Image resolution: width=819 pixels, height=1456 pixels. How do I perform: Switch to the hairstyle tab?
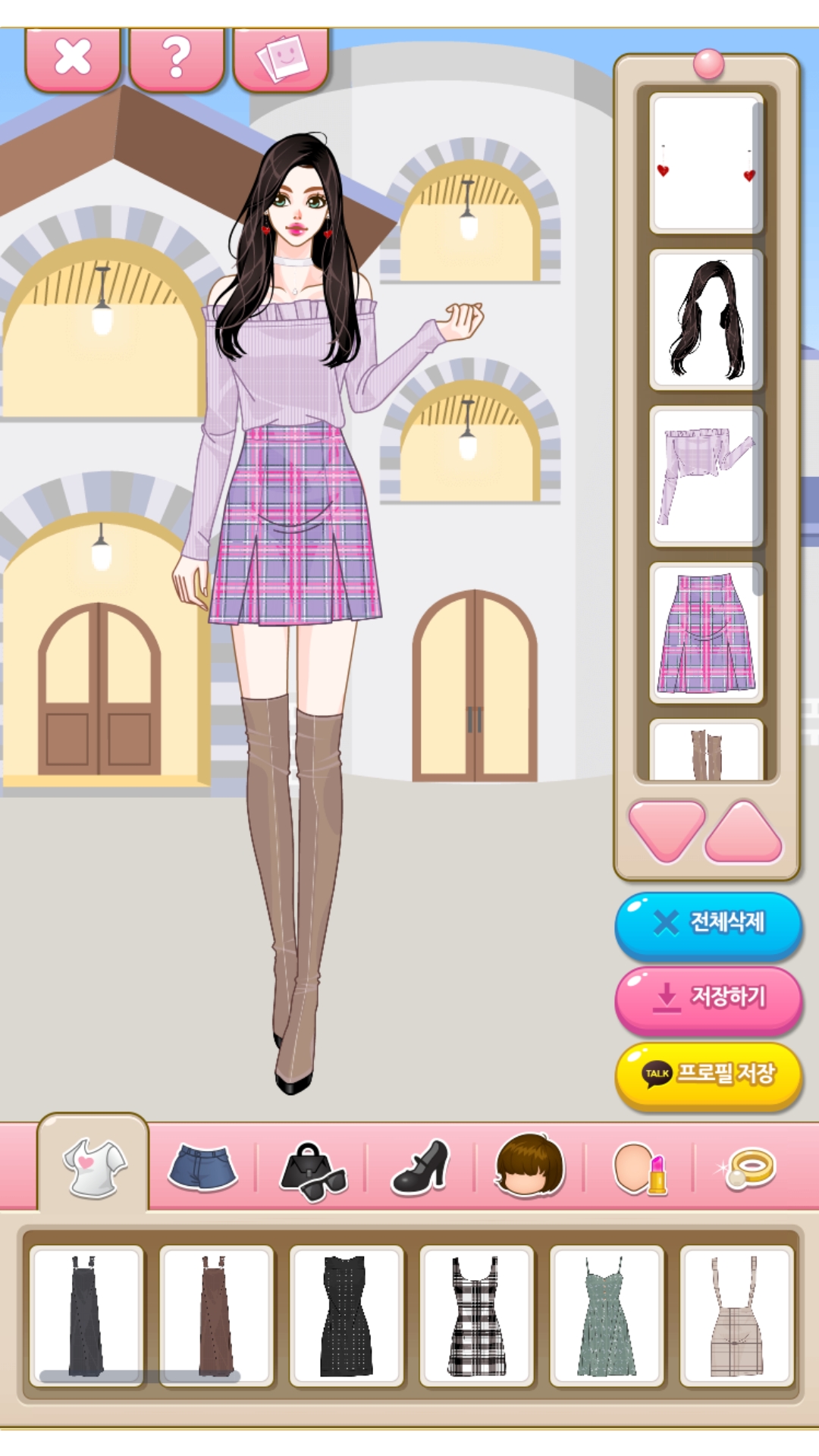(529, 1166)
